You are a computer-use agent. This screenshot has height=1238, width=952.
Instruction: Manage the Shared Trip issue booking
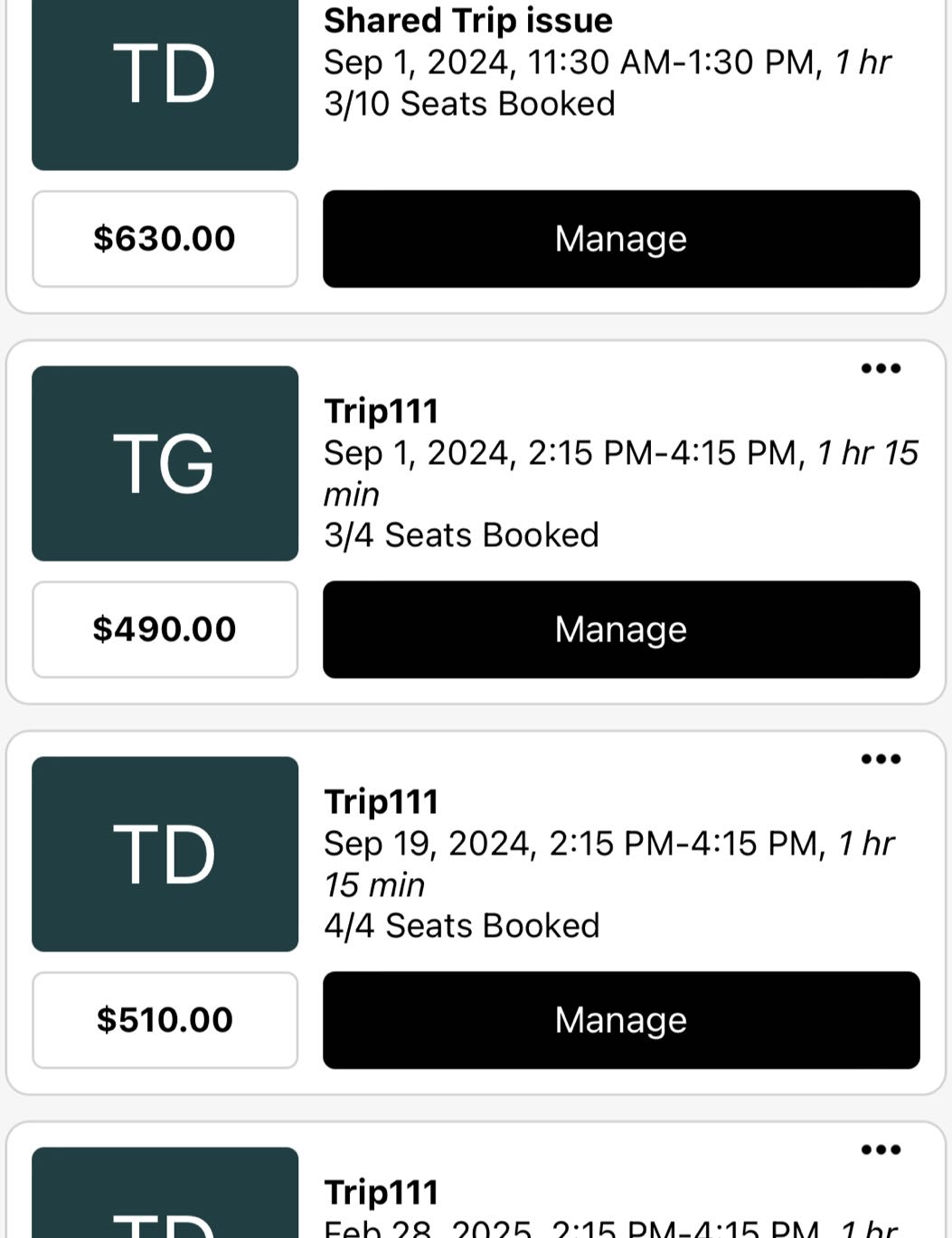[621, 239]
